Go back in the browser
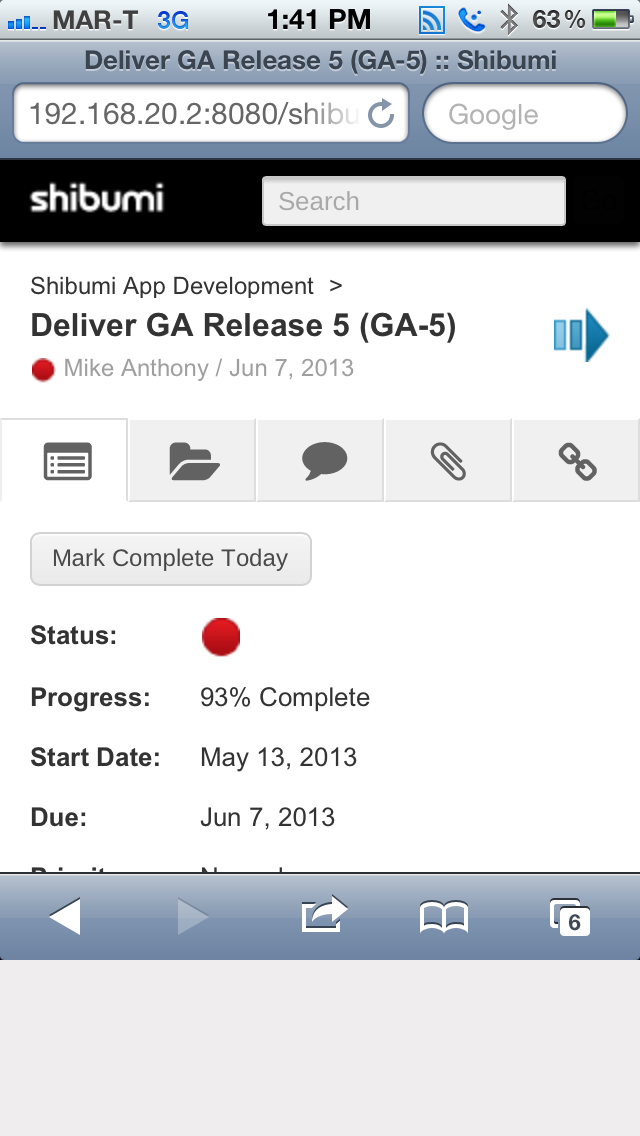The height and width of the screenshot is (1136, 640). [65, 916]
